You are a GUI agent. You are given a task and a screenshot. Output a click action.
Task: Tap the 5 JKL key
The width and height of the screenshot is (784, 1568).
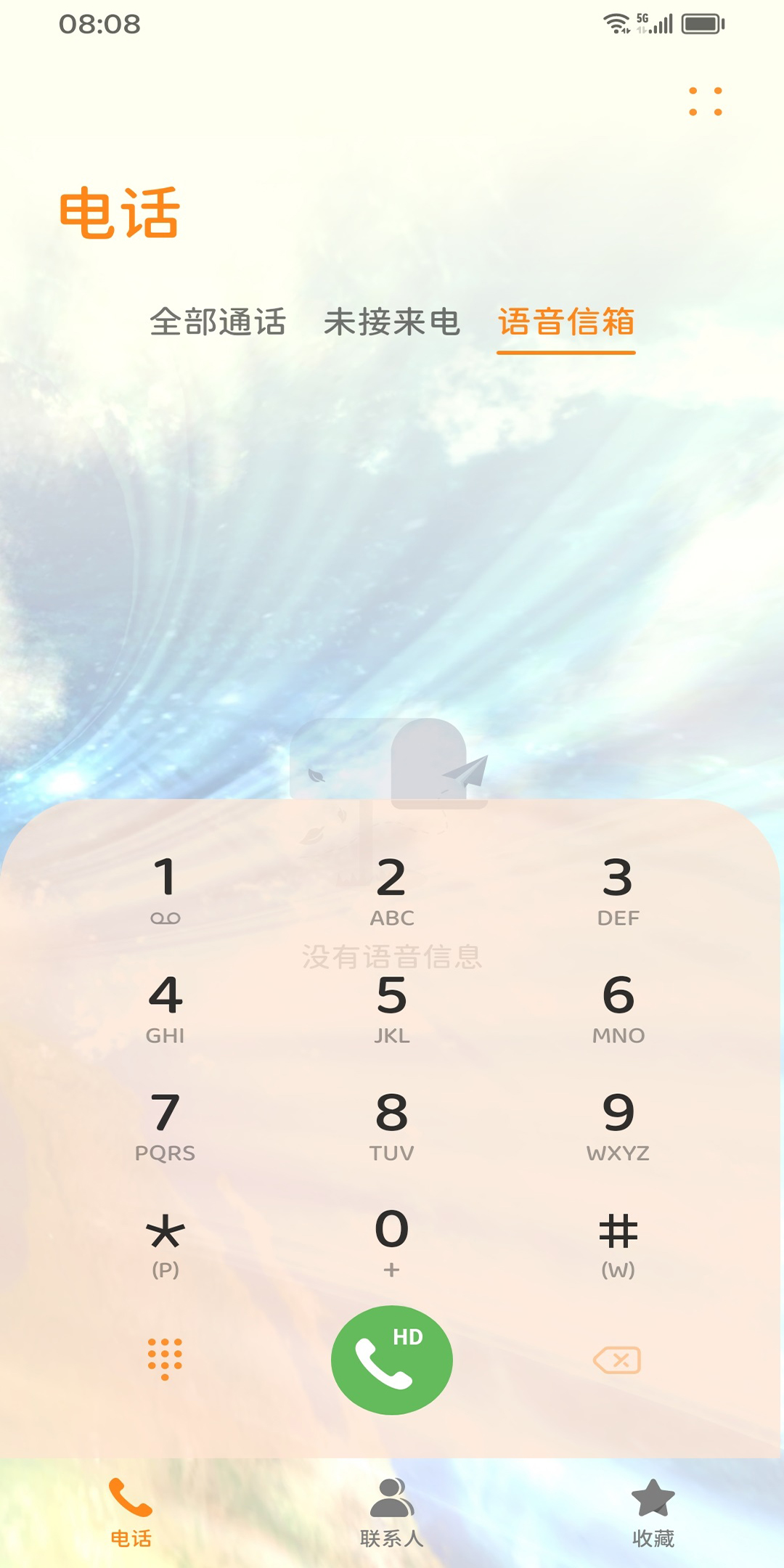click(x=392, y=1008)
